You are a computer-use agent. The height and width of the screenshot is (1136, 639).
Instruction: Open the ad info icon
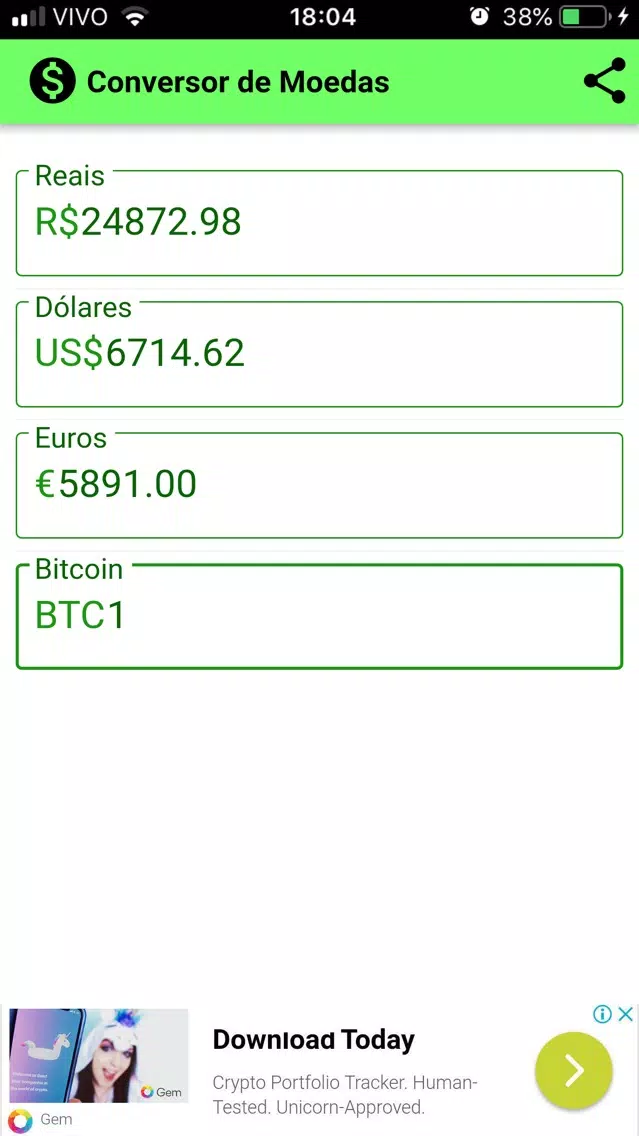pos(603,1014)
